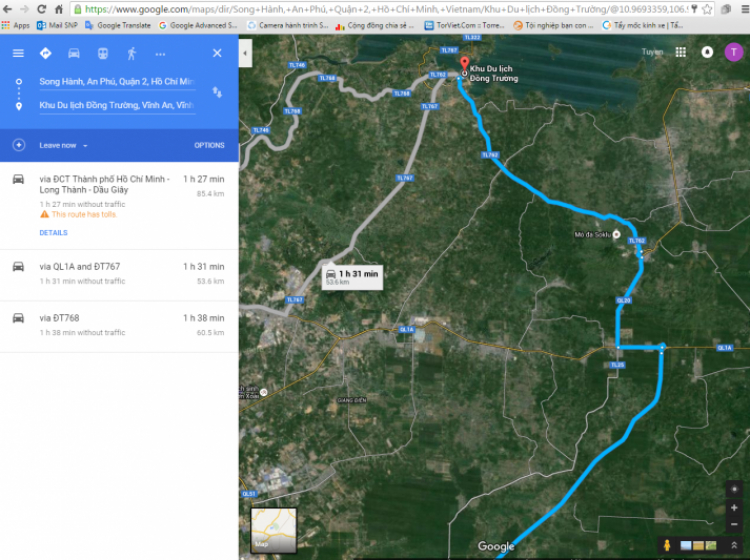Open the hamburger menu
The image size is (750, 560).
(x=19, y=53)
